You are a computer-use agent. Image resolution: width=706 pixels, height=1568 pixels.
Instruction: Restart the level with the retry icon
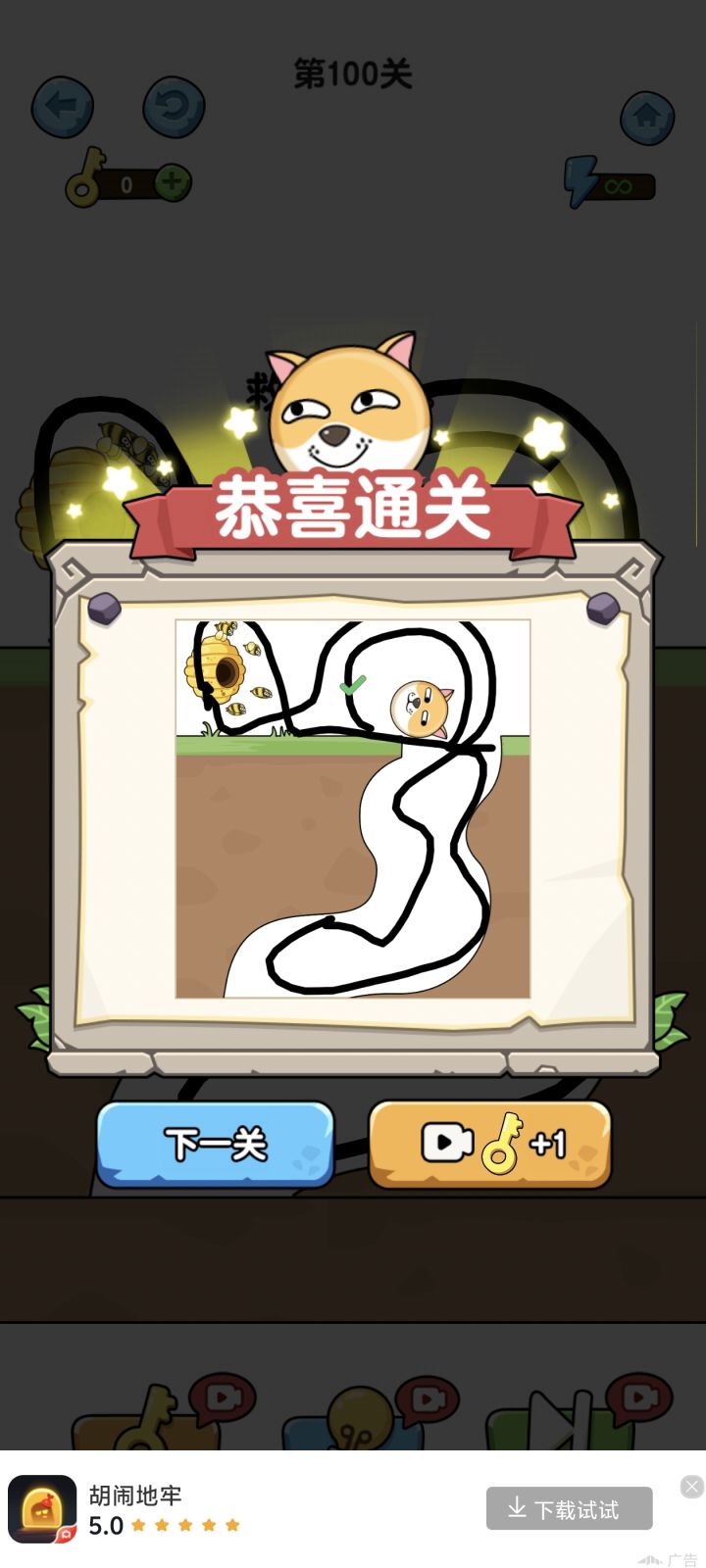[x=174, y=106]
